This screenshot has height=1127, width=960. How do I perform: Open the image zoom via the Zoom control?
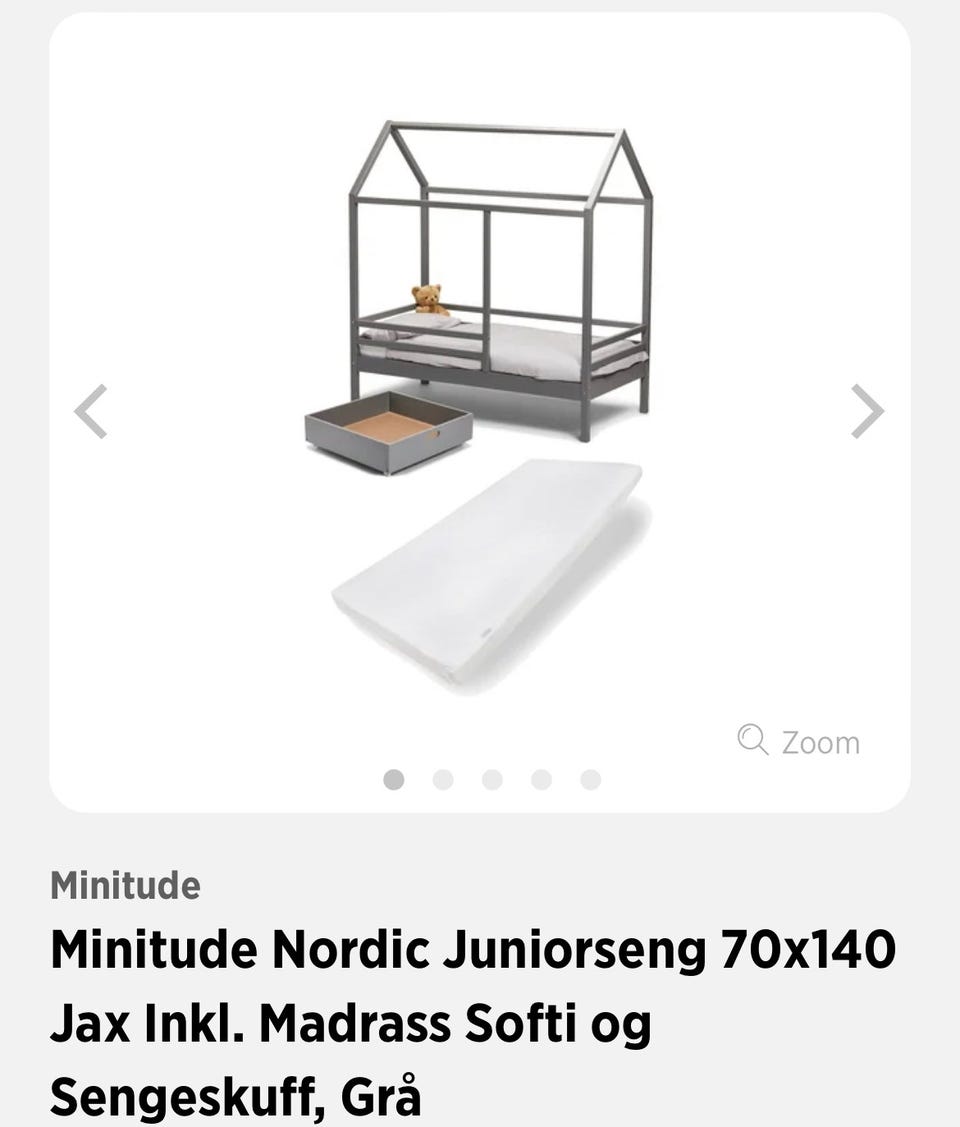click(x=800, y=741)
